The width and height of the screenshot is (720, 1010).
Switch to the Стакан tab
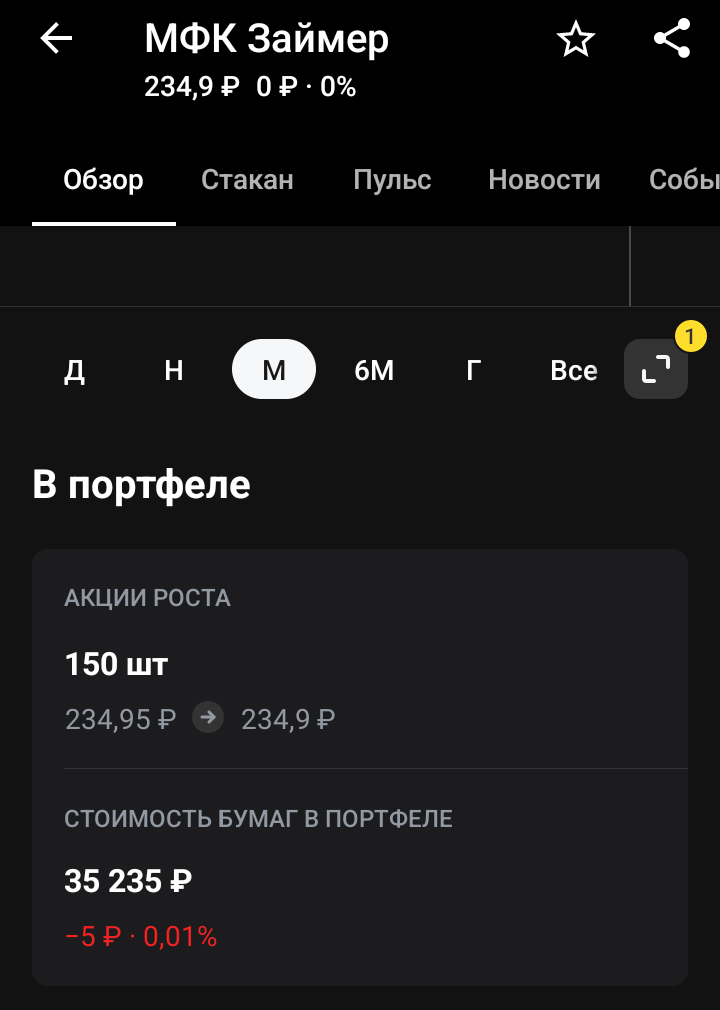tap(247, 180)
